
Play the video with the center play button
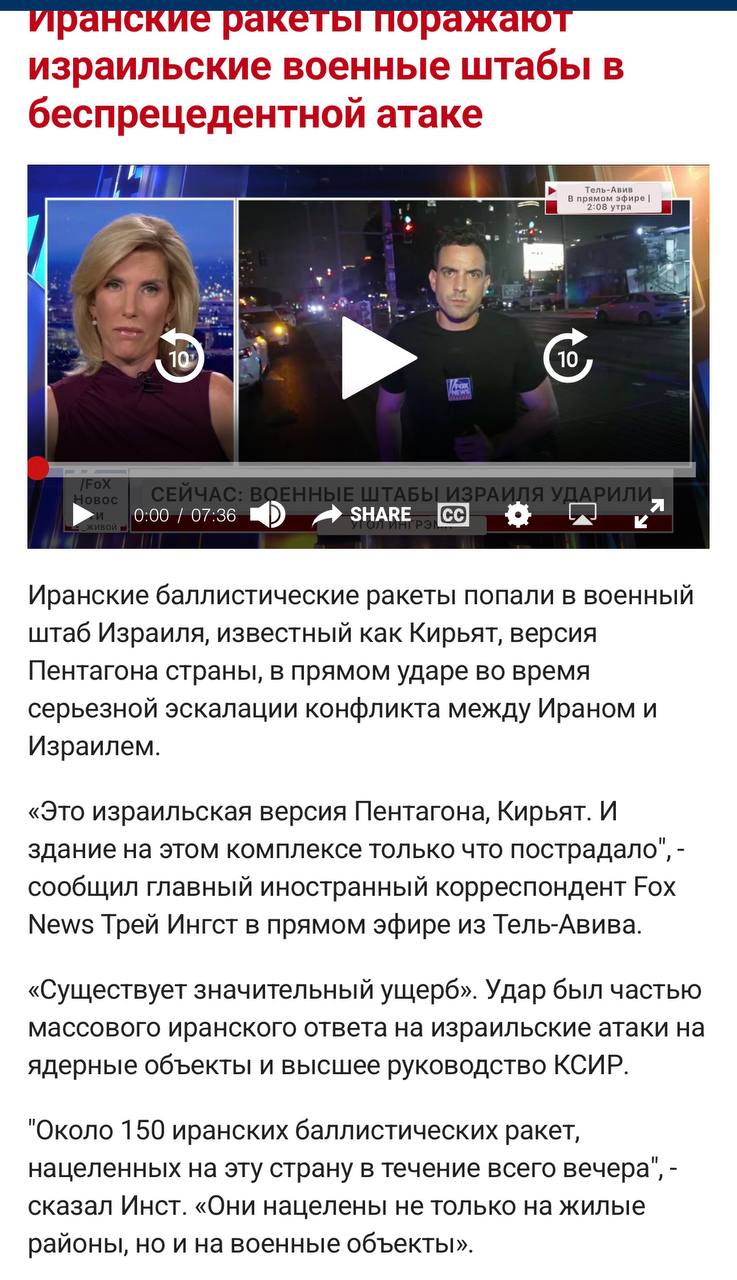click(377, 358)
